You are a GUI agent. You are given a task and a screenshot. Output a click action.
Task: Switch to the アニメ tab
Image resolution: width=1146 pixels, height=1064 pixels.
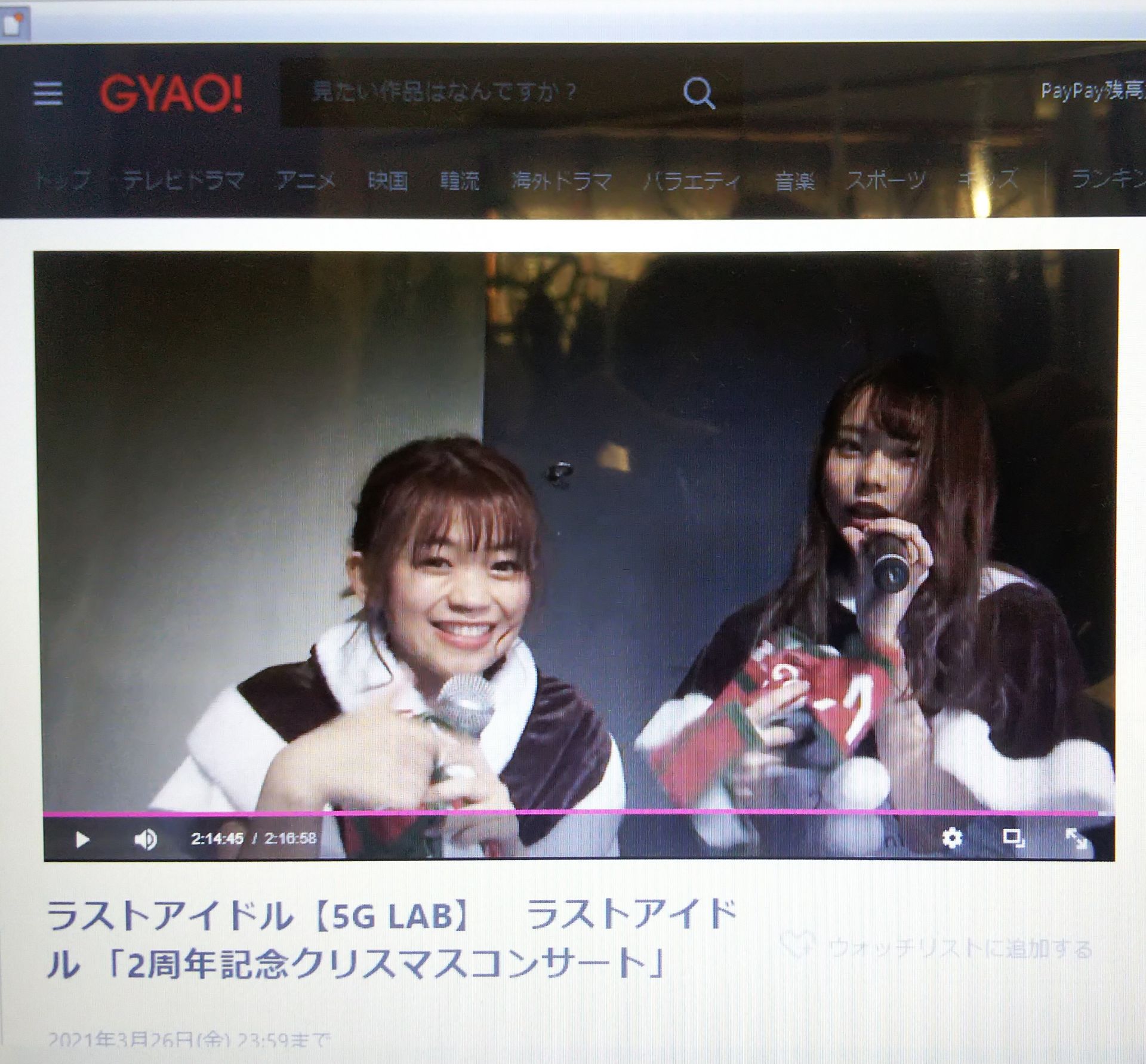coord(306,180)
